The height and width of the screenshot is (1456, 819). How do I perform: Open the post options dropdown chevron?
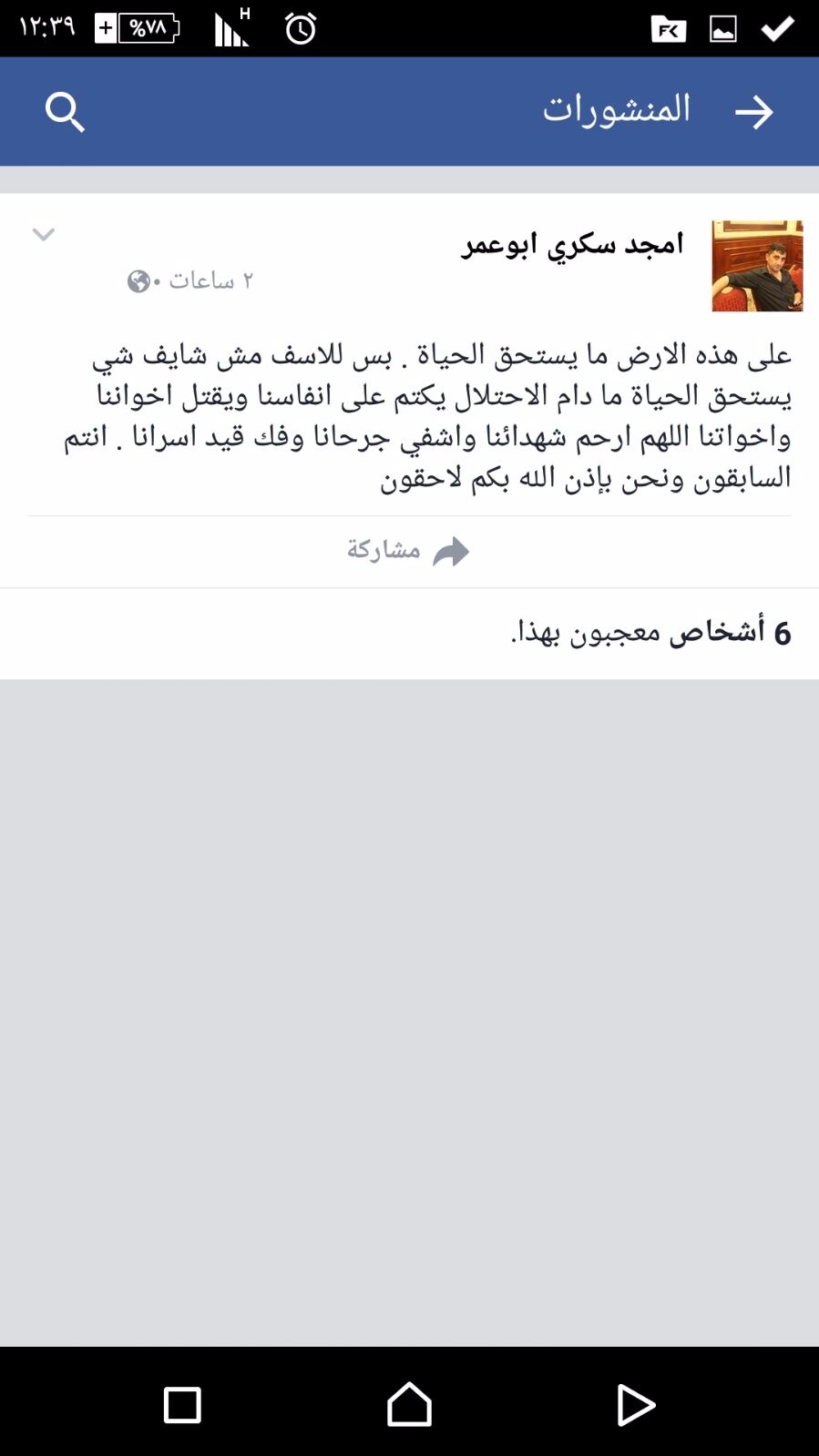44,235
